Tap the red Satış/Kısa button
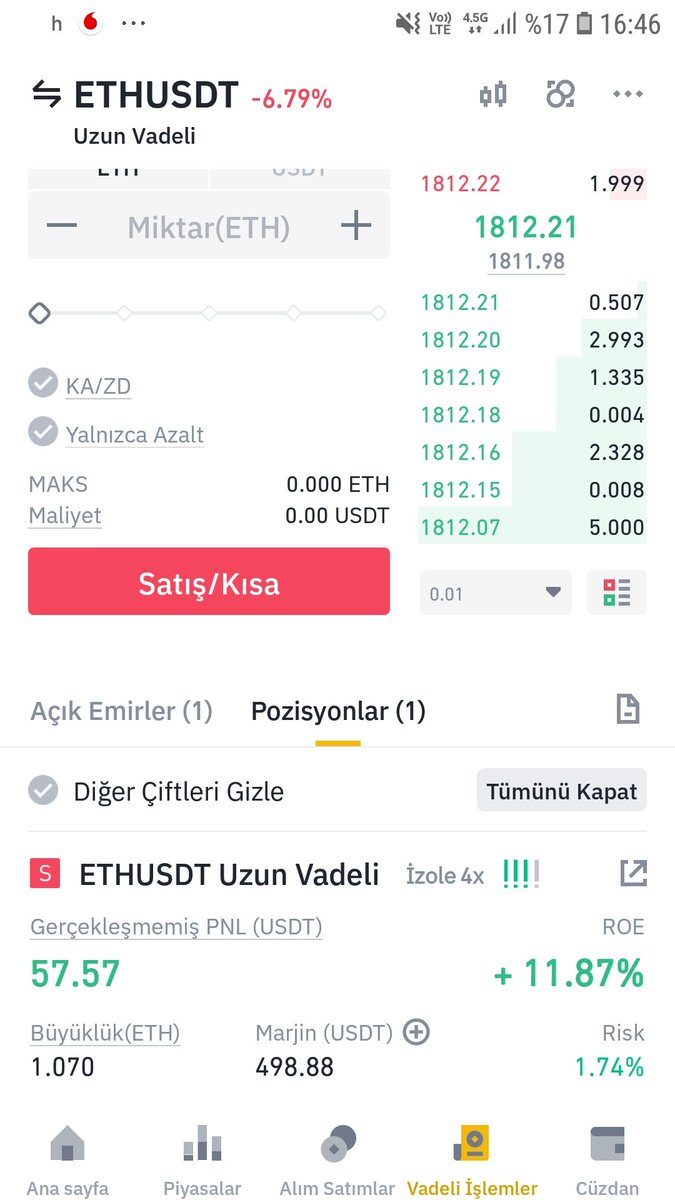Viewport: 675px width, 1200px height. 209,581
